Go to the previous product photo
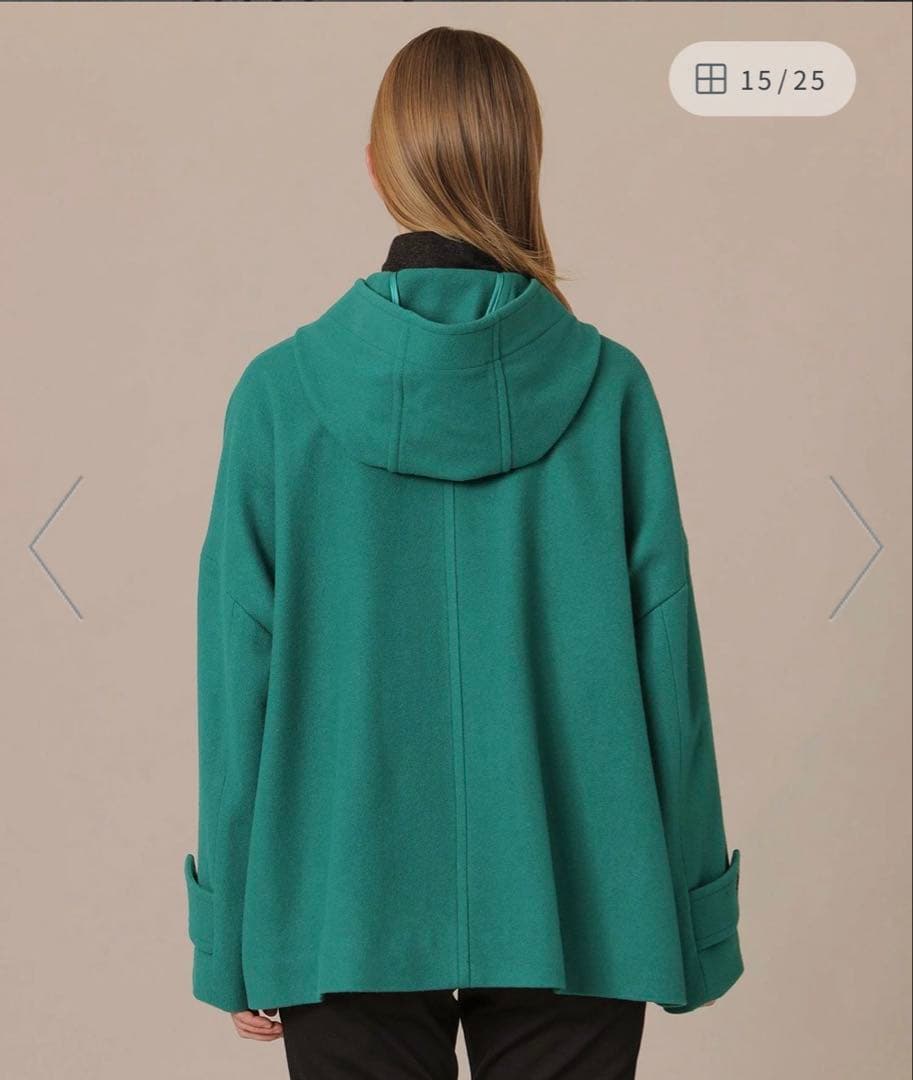 57,547
